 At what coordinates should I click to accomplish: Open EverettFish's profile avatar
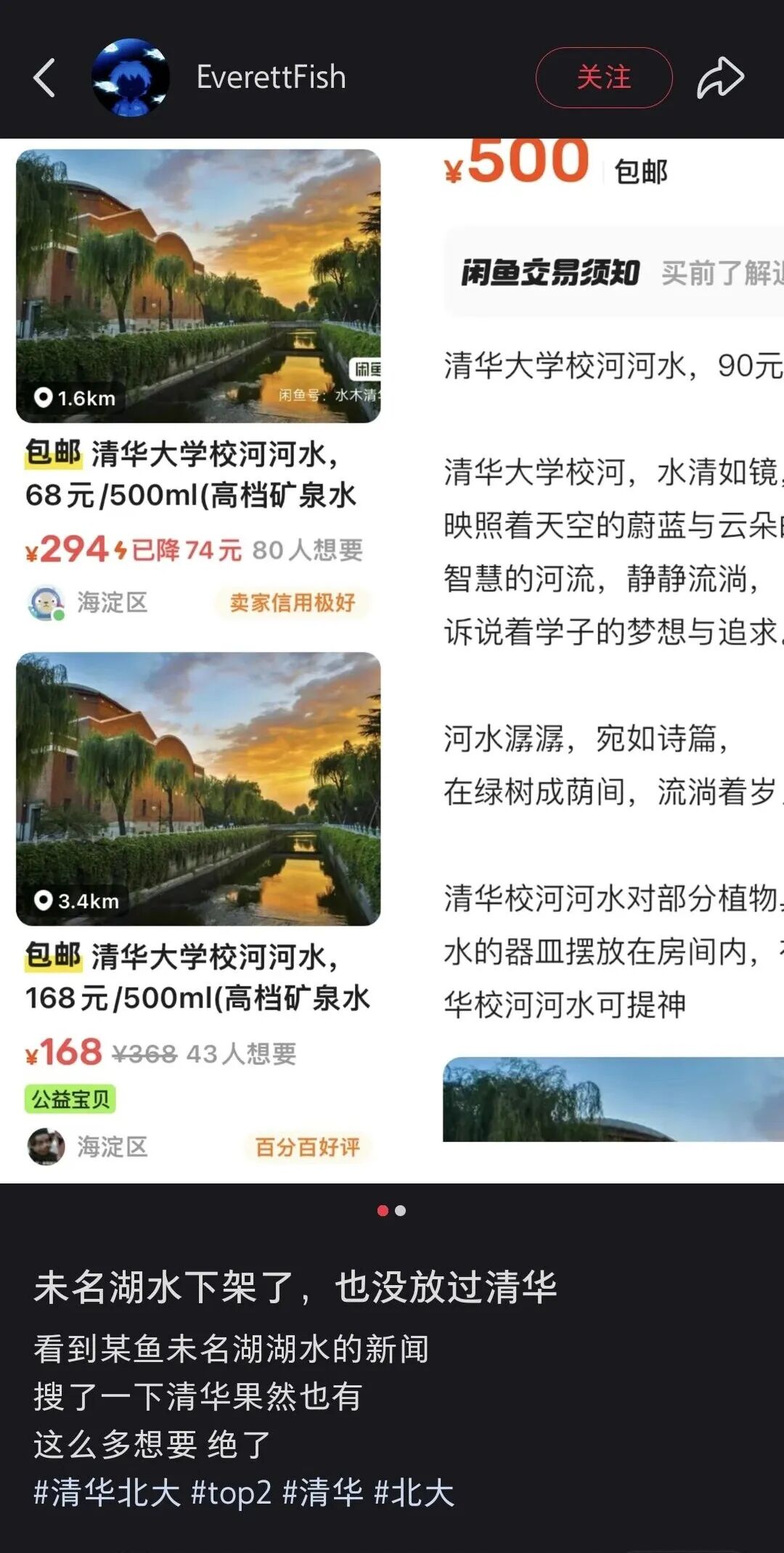click(131, 78)
